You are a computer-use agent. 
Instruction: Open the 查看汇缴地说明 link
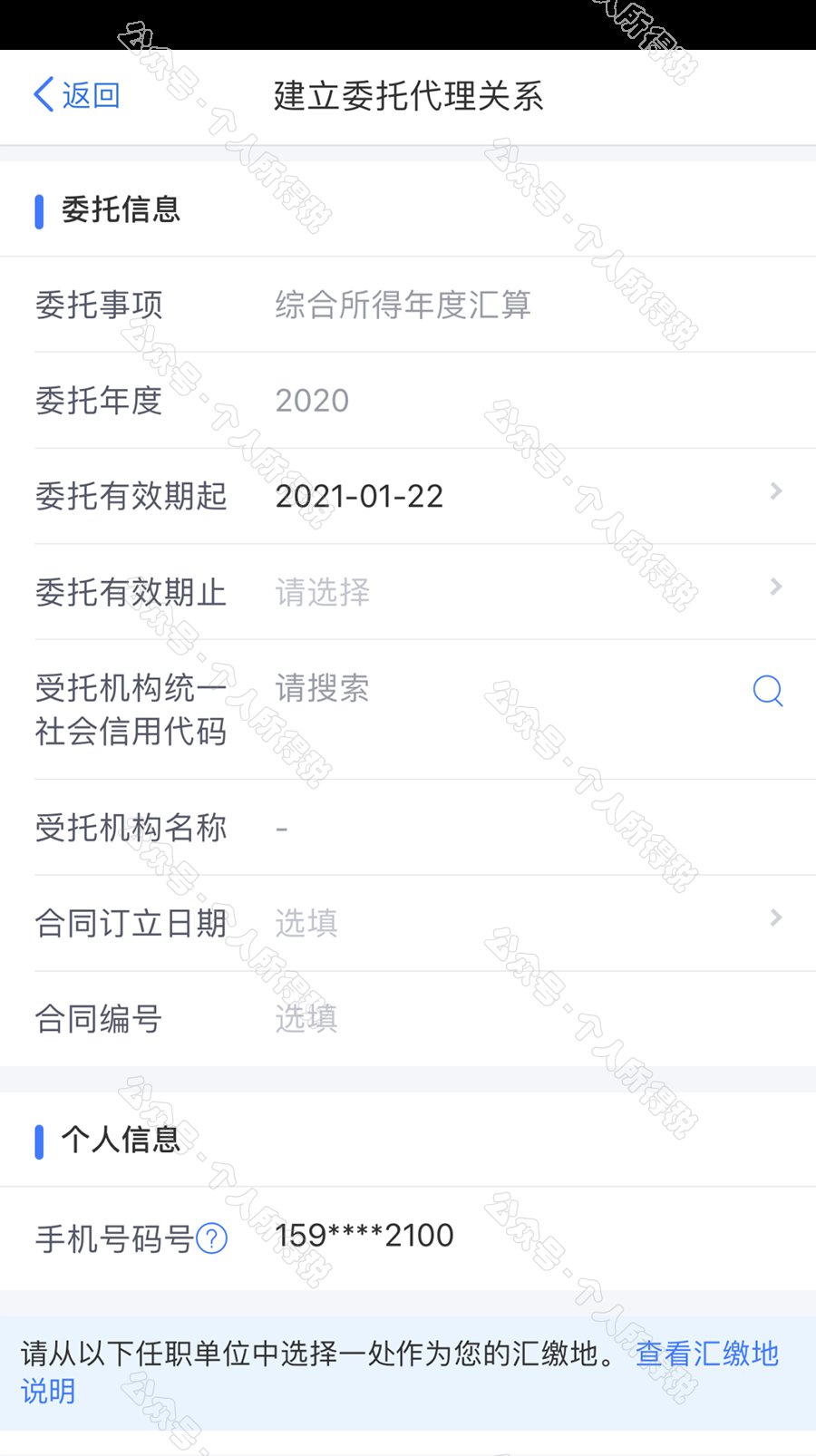[707, 1354]
